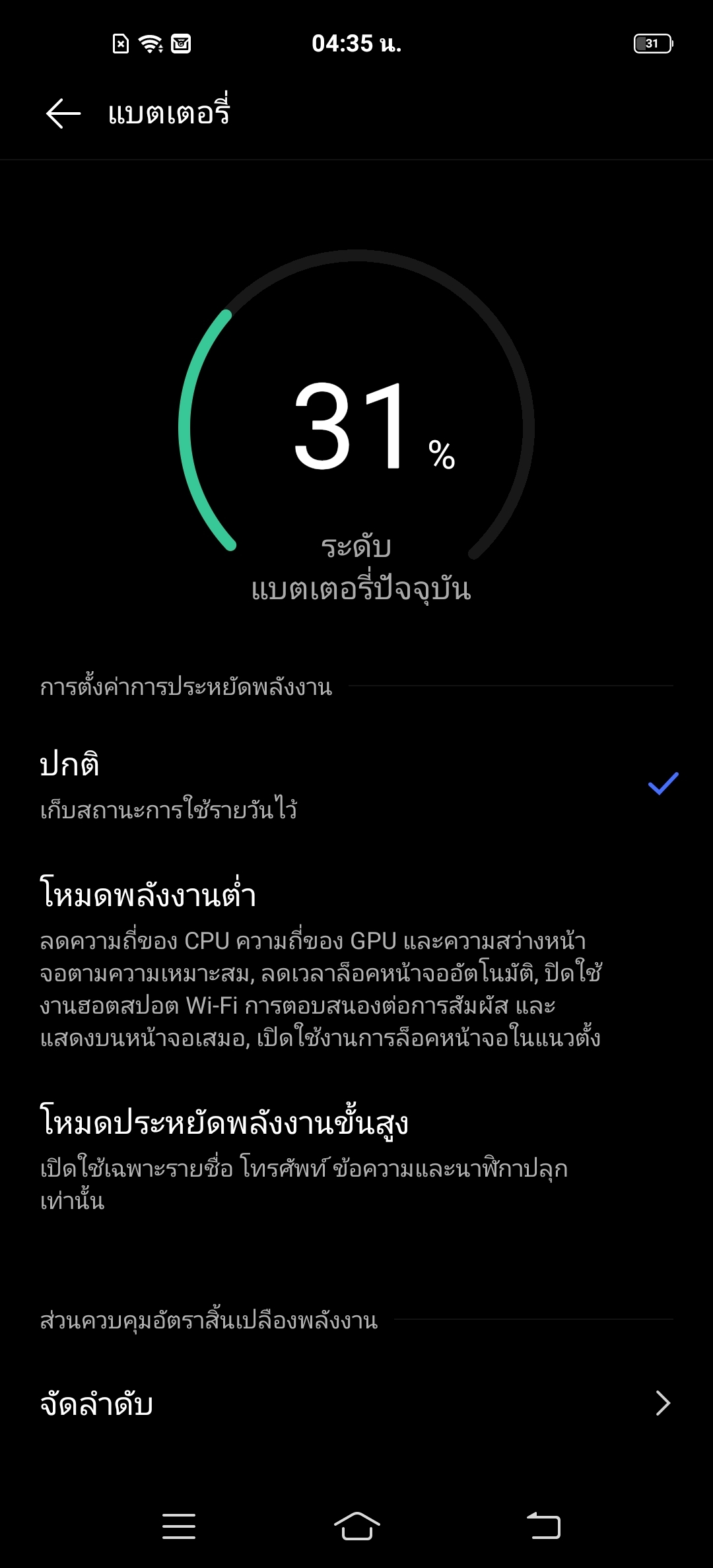Image resolution: width=713 pixels, height=1568 pixels.
Task: Tap the system home button
Action: [356, 1526]
